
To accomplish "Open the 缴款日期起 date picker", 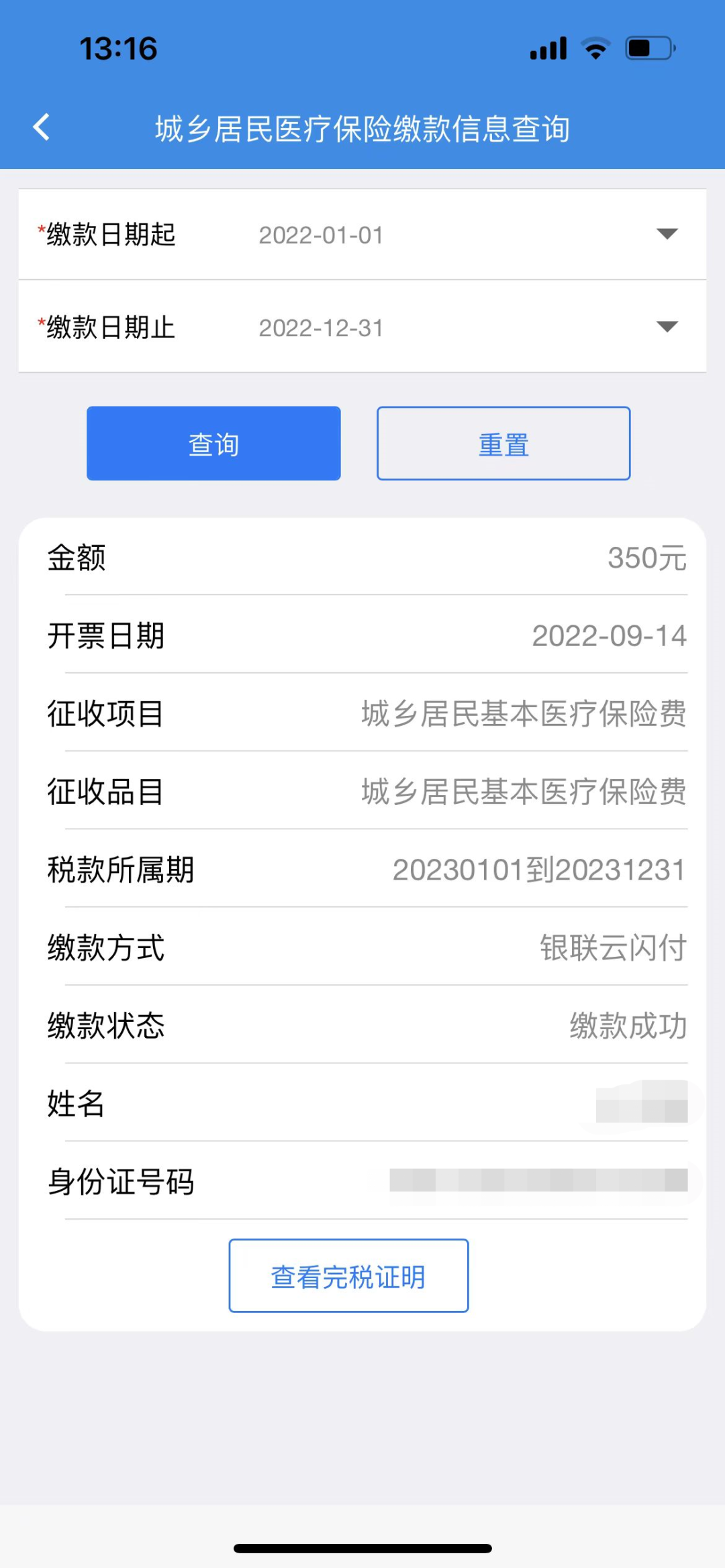I will coord(666,234).
